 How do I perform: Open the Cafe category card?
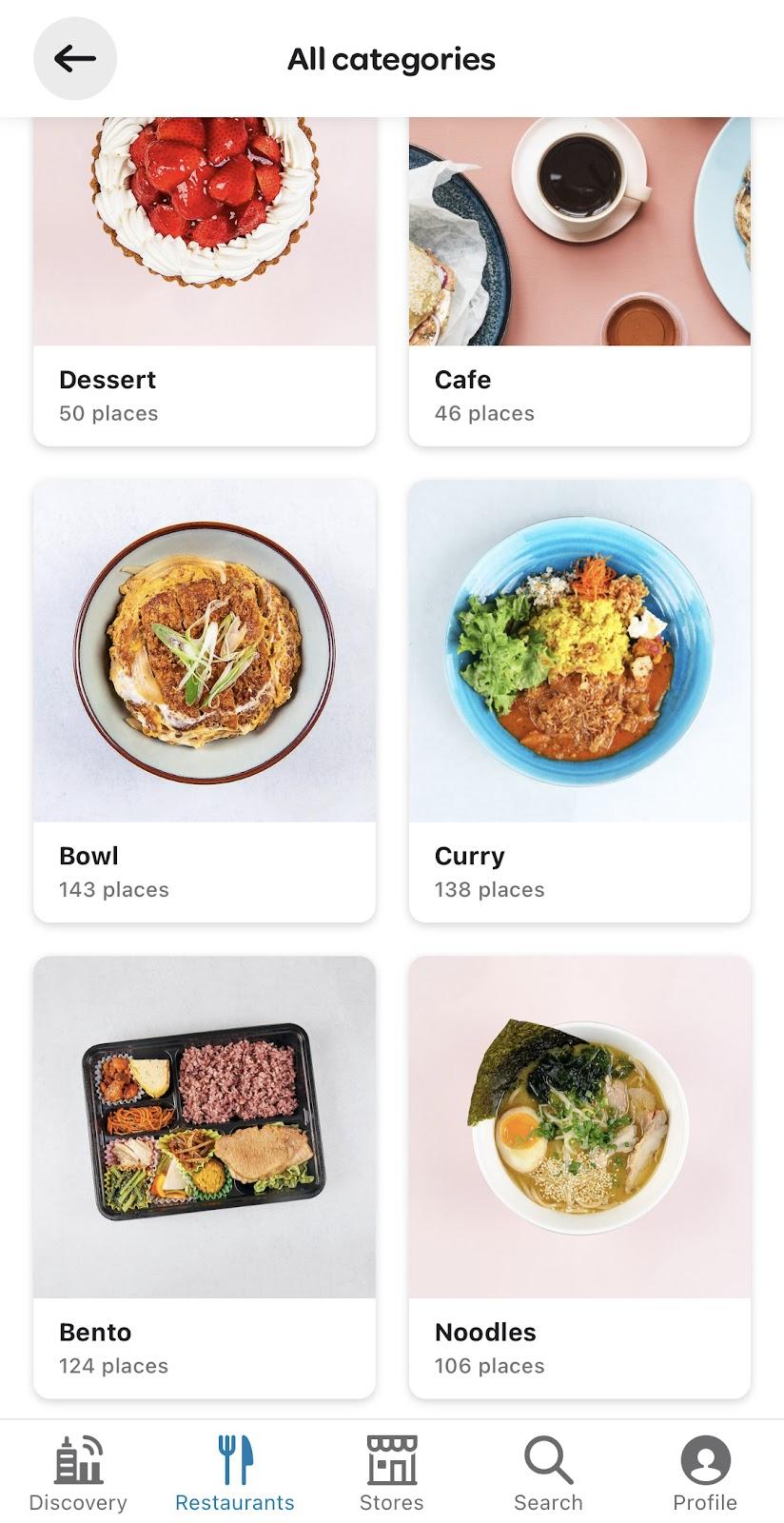click(579, 286)
